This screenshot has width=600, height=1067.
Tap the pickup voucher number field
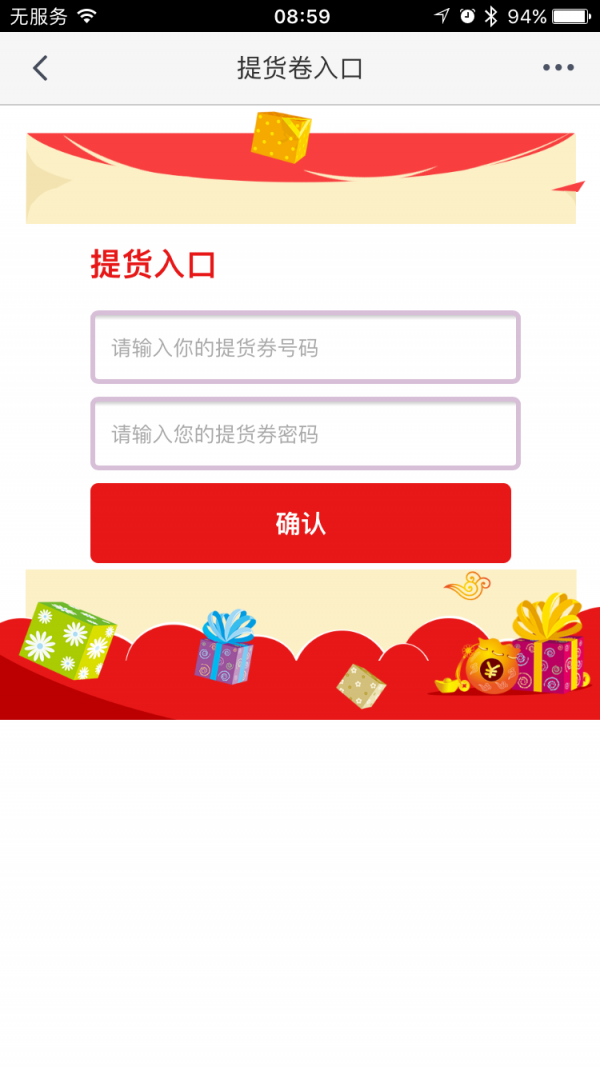click(305, 348)
